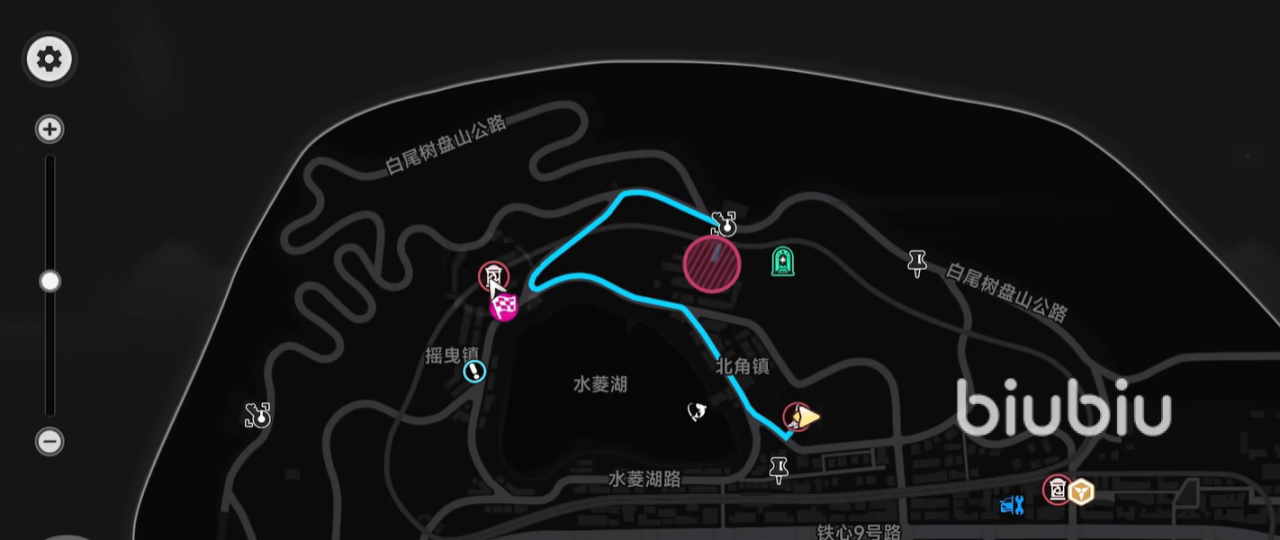Zoom out with the minus button
The height and width of the screenshot is (540, 1280).
50,441
